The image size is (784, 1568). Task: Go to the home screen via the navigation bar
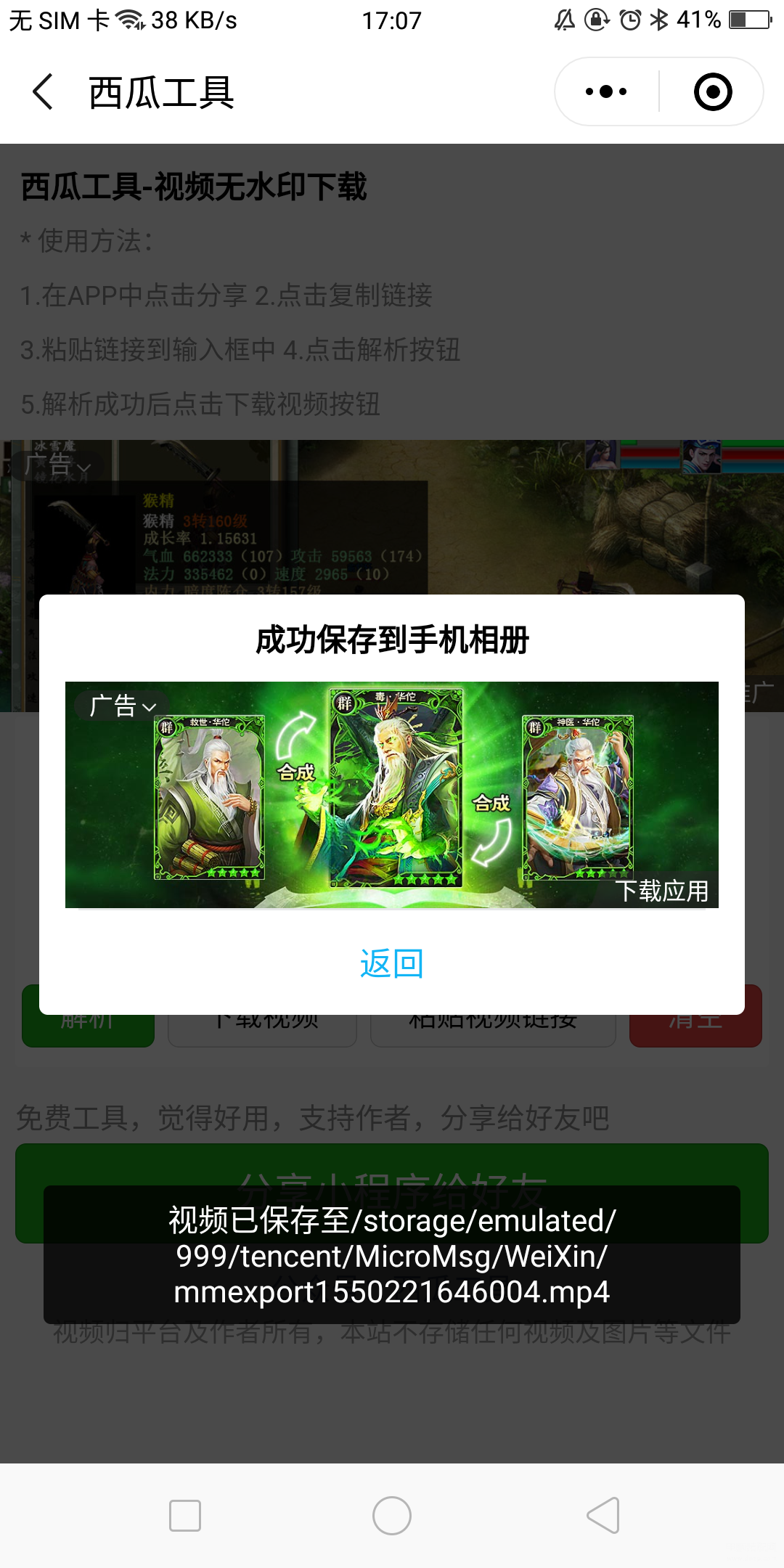(392, 1516)
